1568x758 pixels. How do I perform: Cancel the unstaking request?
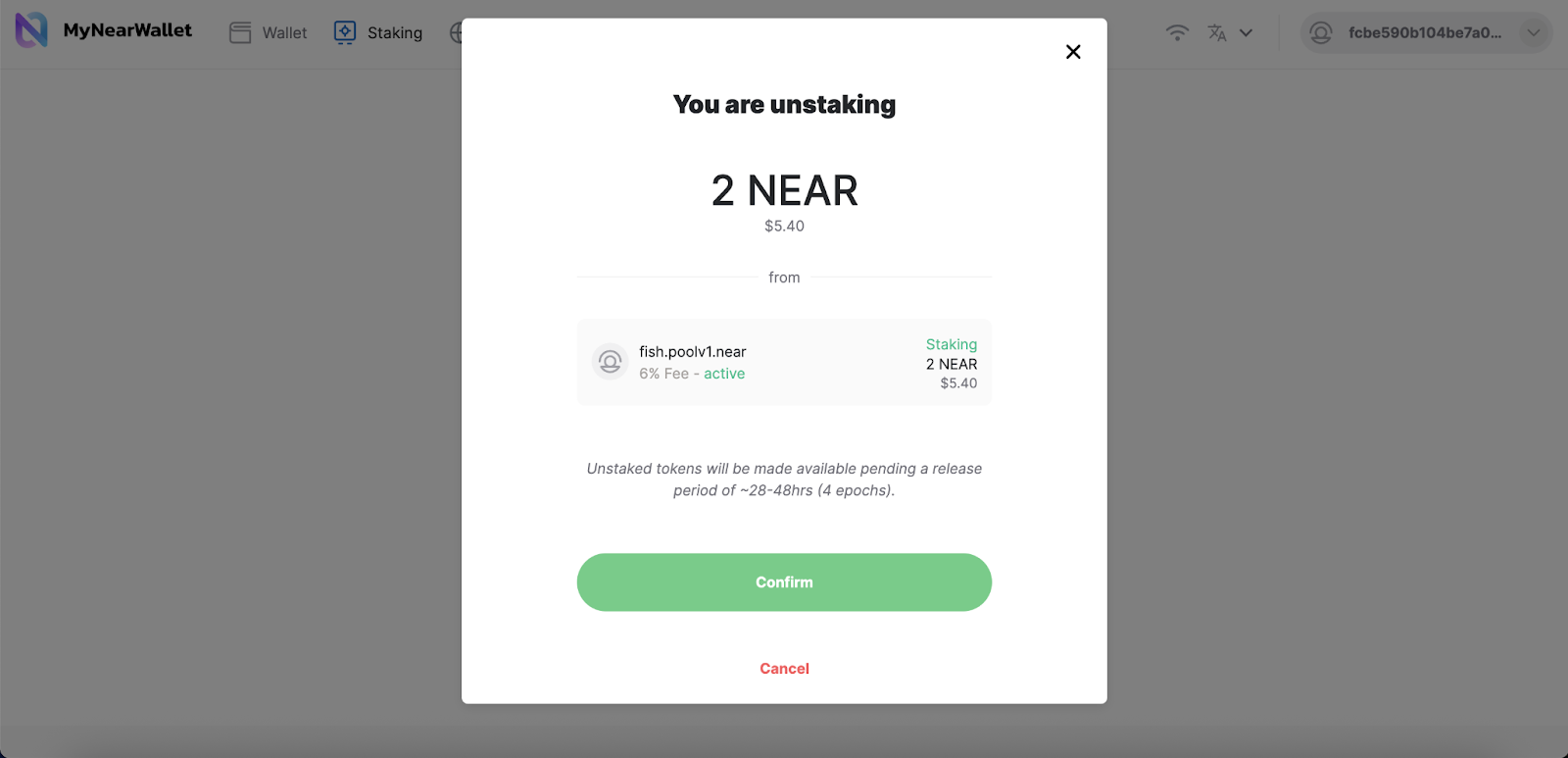pos(784,669)
